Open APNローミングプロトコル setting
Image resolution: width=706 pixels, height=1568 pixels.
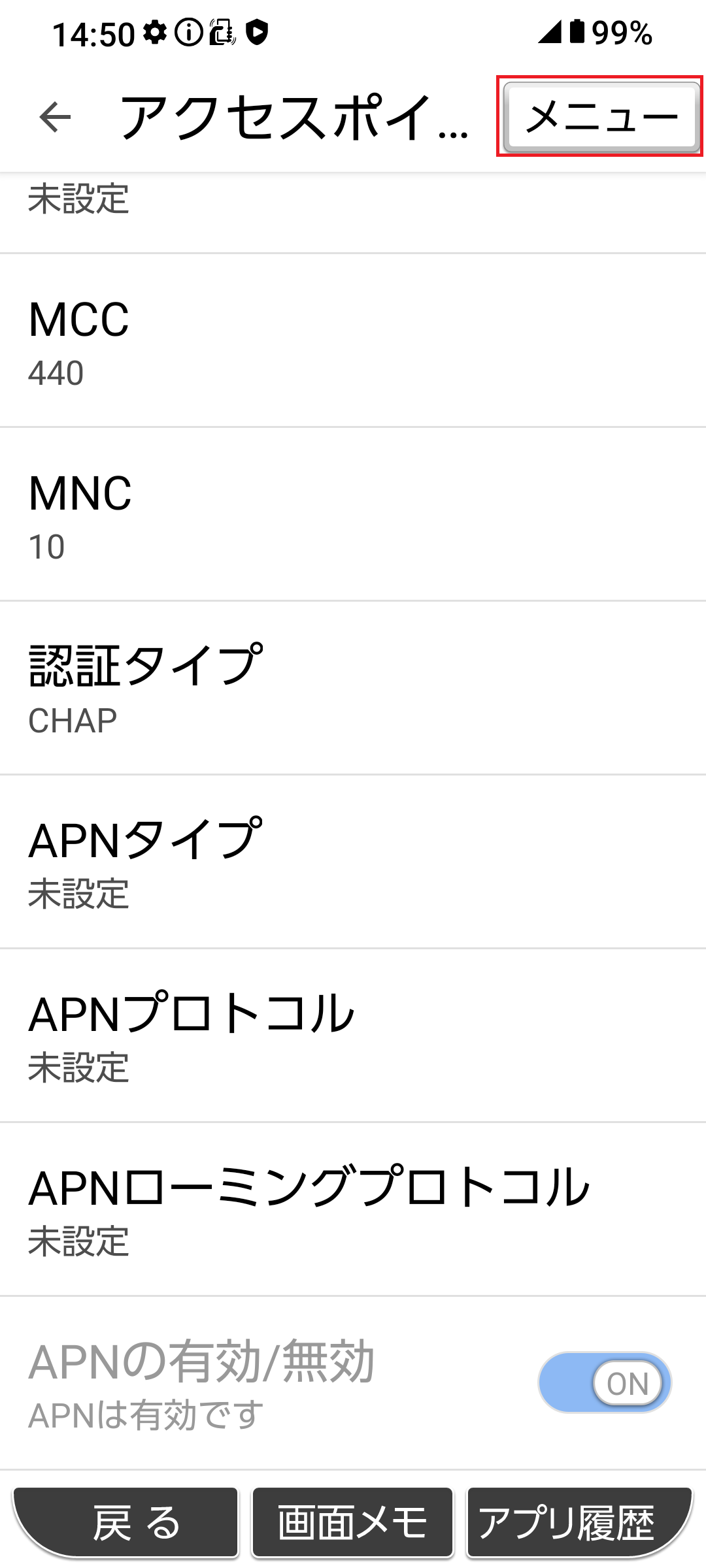353,1210
